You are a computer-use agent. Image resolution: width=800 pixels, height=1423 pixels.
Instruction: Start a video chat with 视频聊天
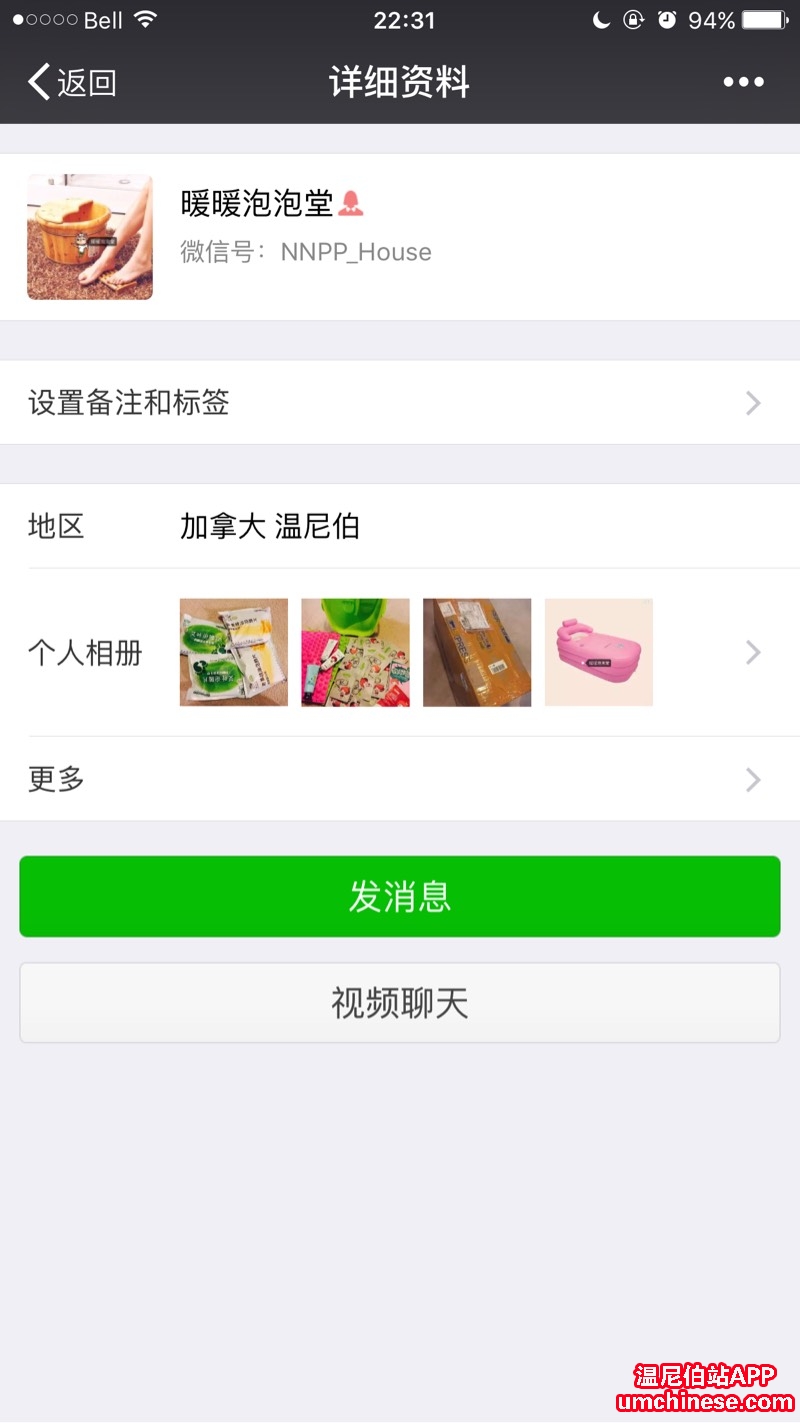[400, 1003]
